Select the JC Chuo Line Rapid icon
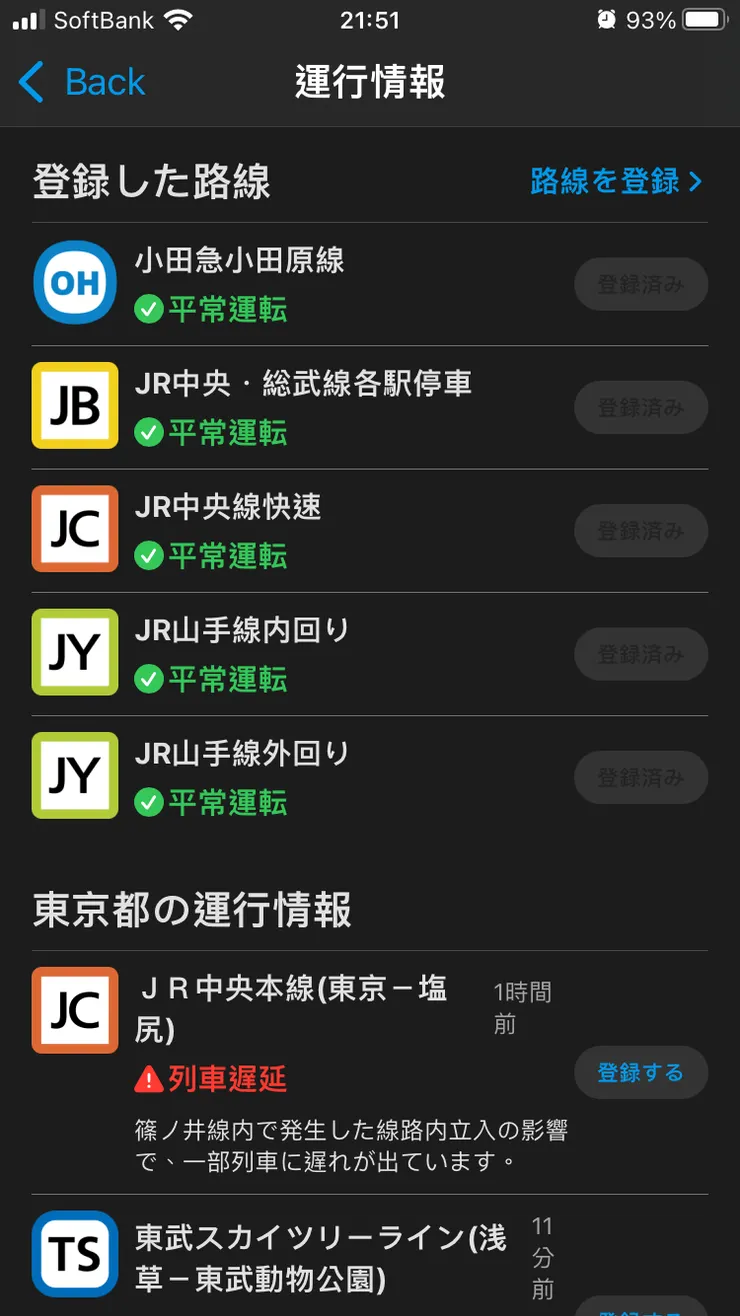Image resolution: width=740 pixels, height=1316 pixels. pos(74,529)
